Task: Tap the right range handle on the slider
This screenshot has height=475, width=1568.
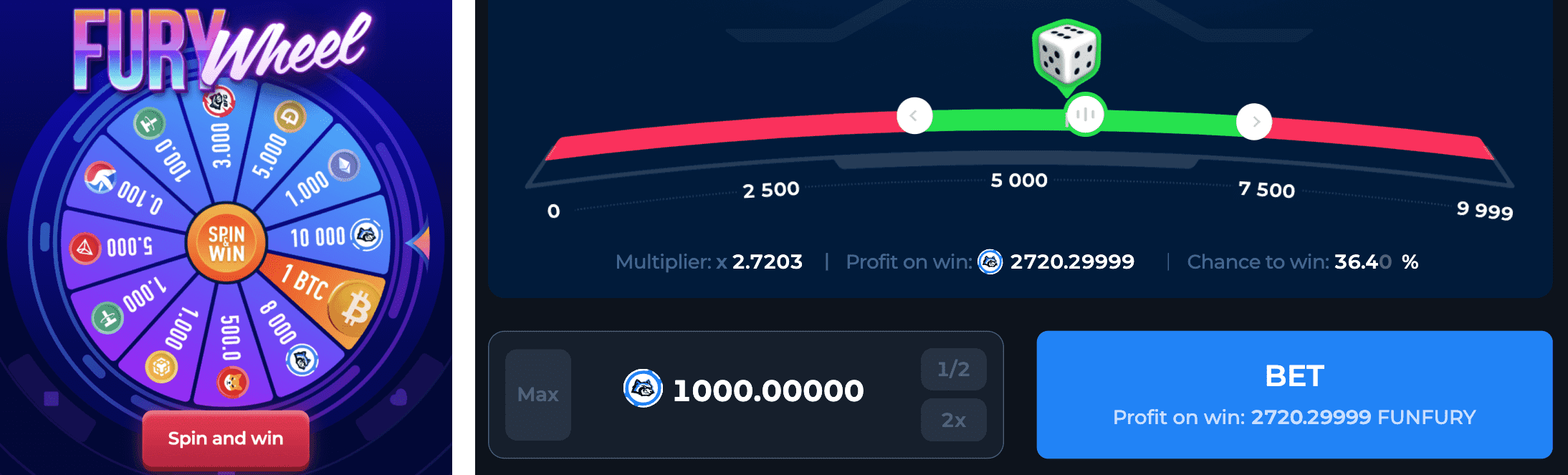Action: tap(1254, 122)
